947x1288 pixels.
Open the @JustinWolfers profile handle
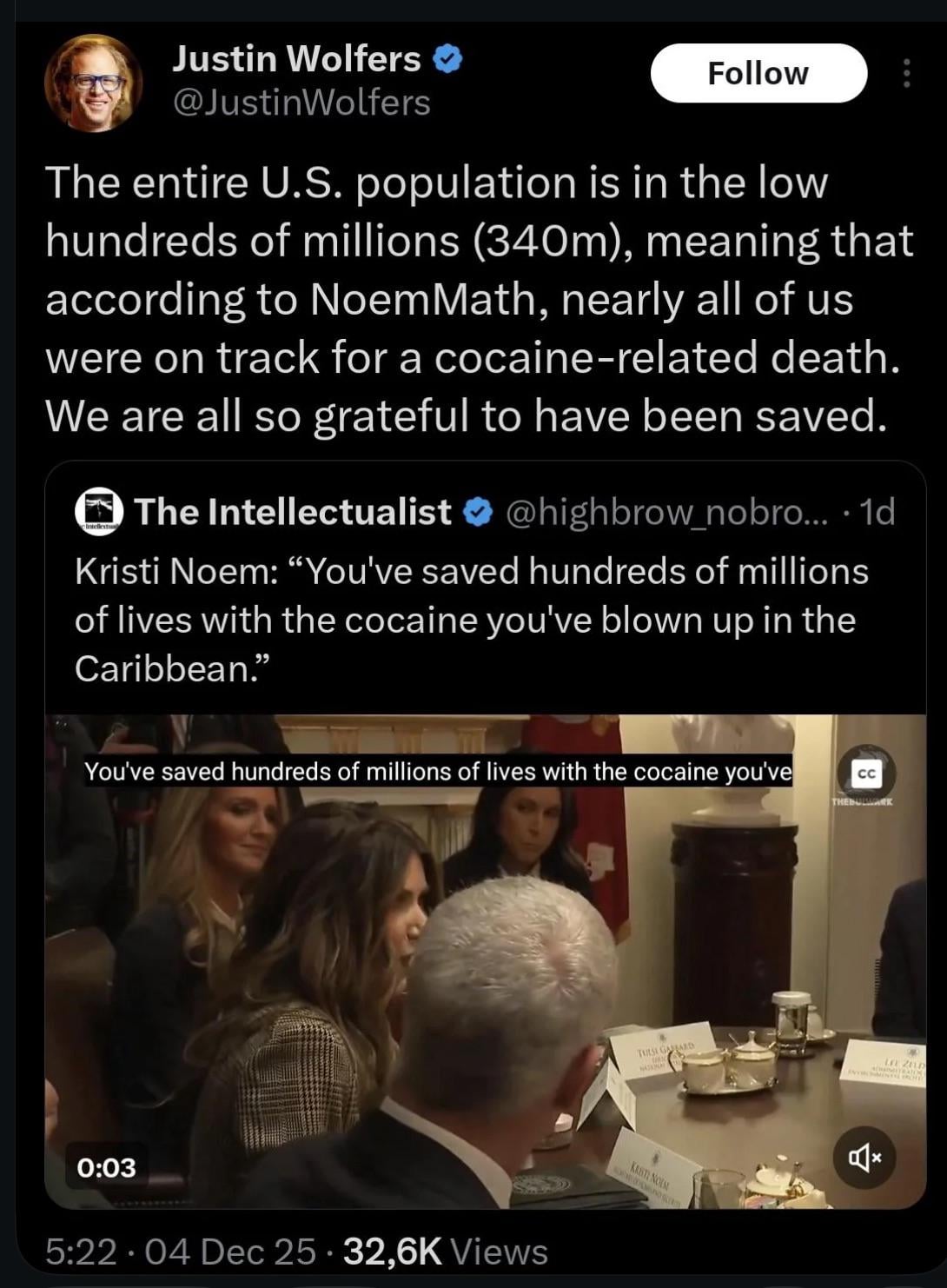pos(301,103)
